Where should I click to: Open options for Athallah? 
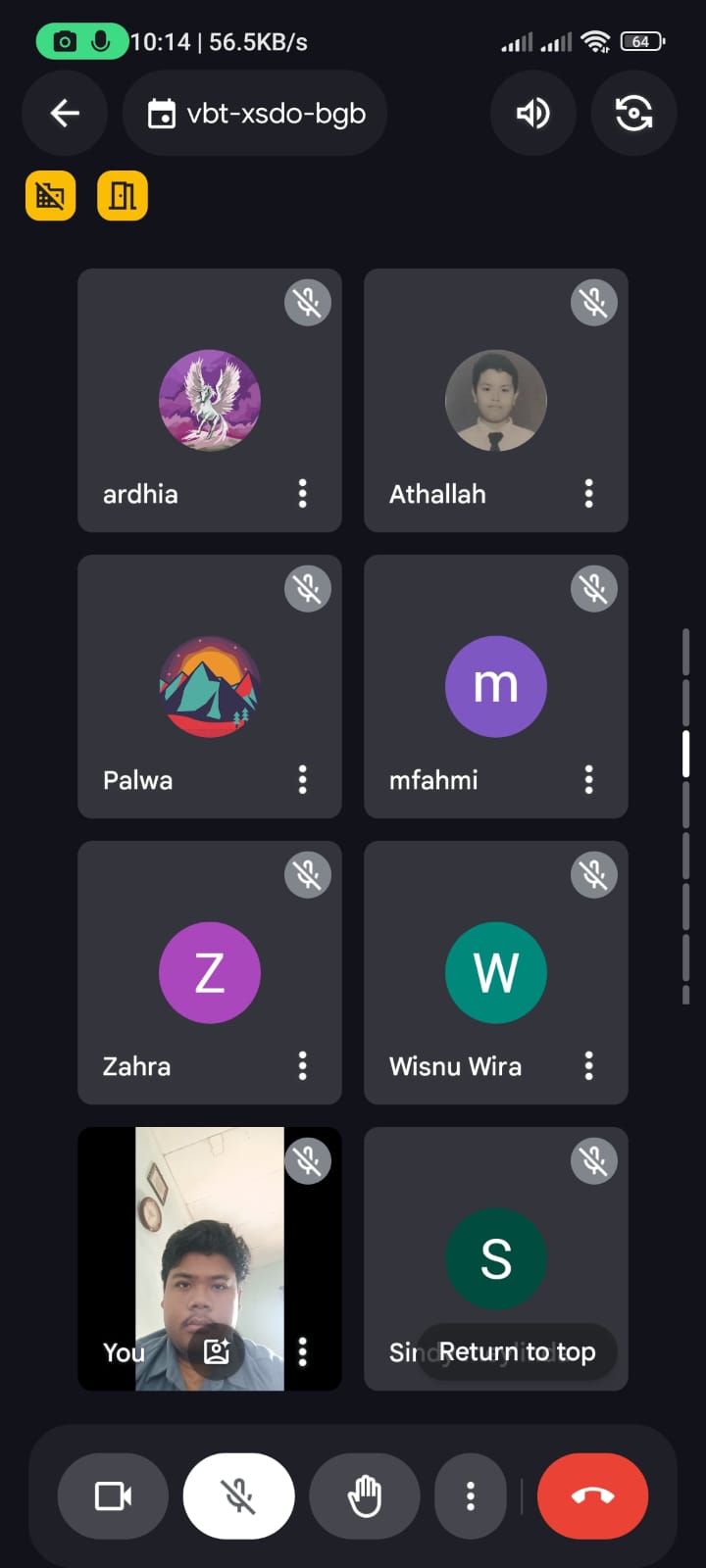[588, 493]
